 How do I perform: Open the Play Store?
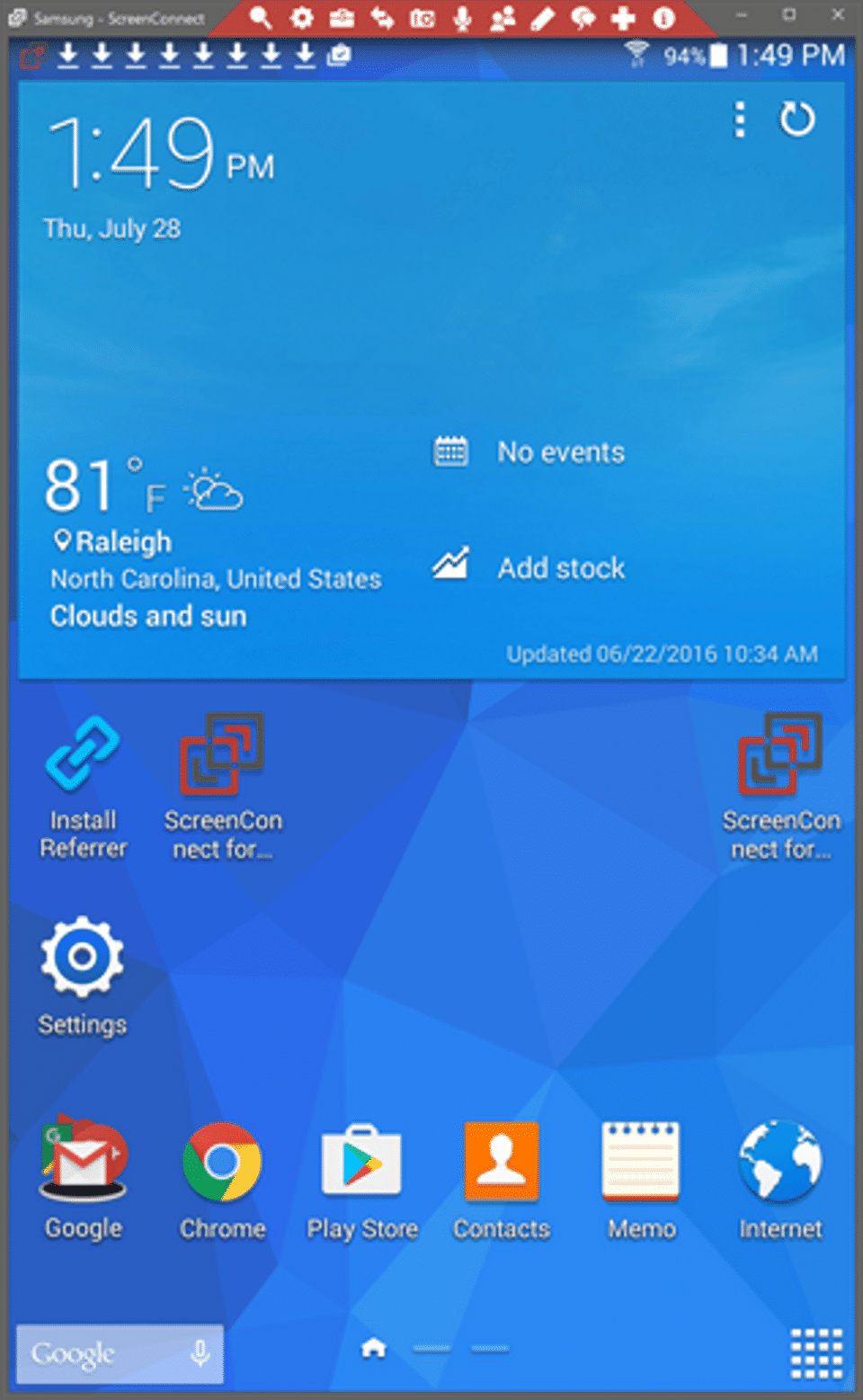361,1178
